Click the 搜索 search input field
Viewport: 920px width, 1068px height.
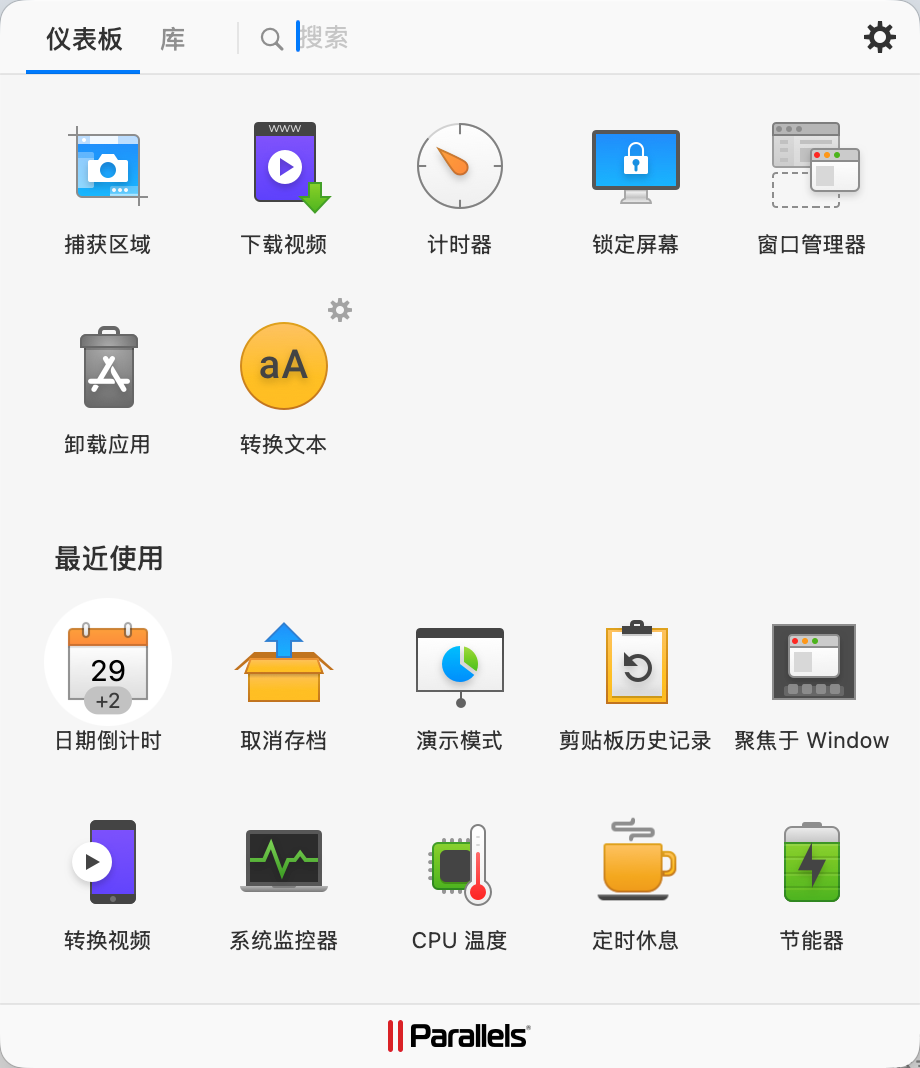point(340,38)
